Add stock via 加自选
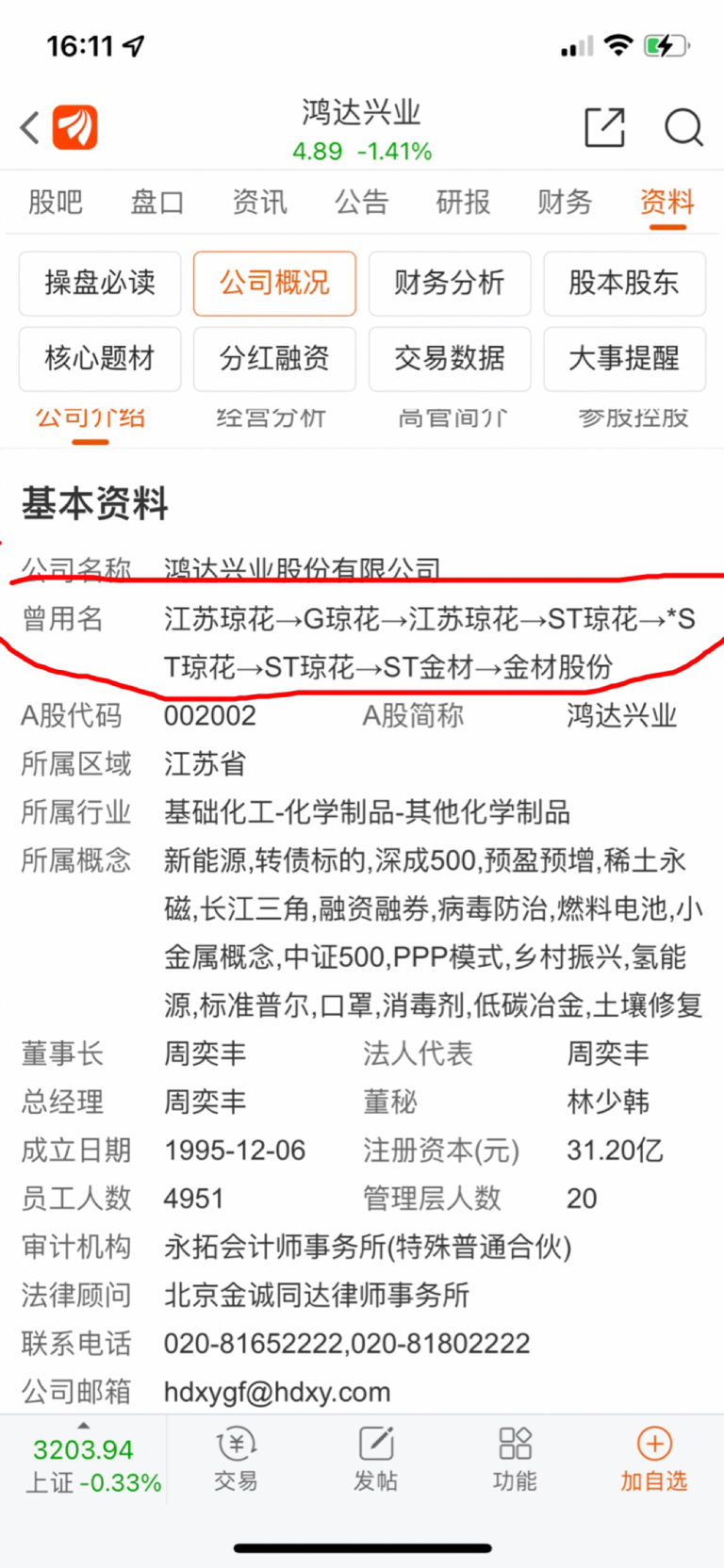The height and width of the screenshot is (1568, 724). pyautogui.click(x=653, y=1459)
